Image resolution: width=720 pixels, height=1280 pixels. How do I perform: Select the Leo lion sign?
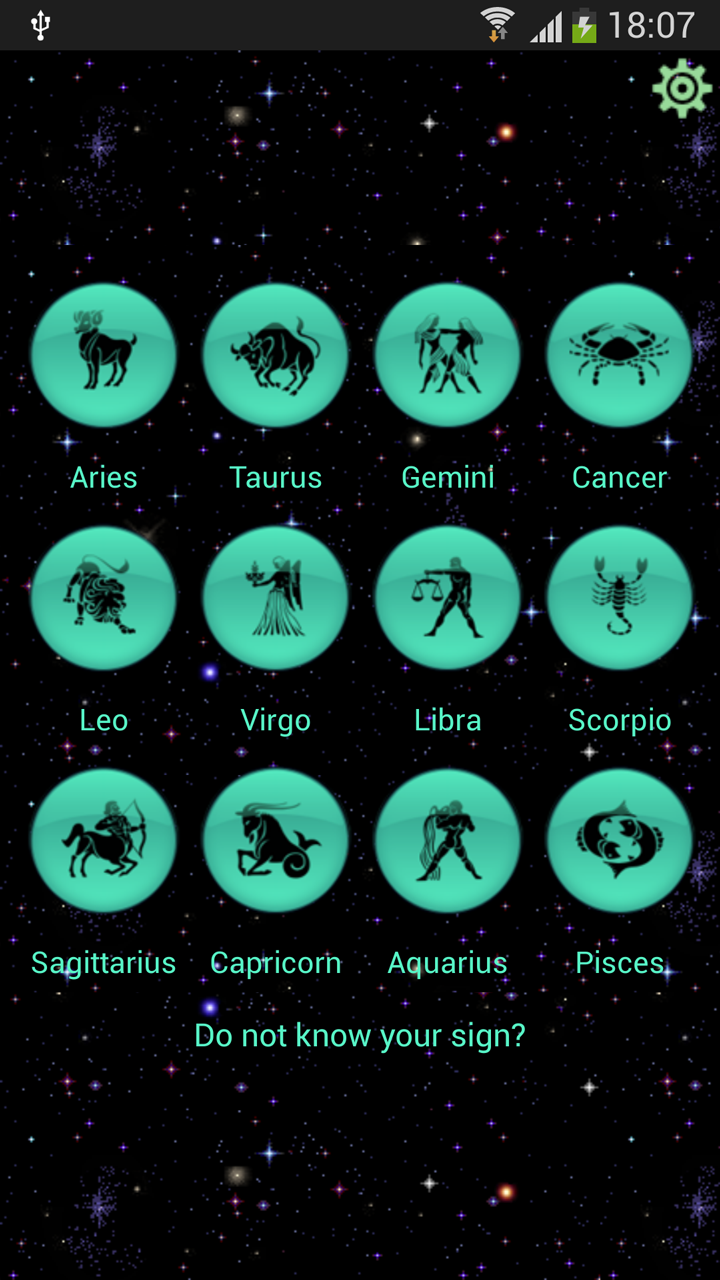pyautogui.click(x=104, y=598)
